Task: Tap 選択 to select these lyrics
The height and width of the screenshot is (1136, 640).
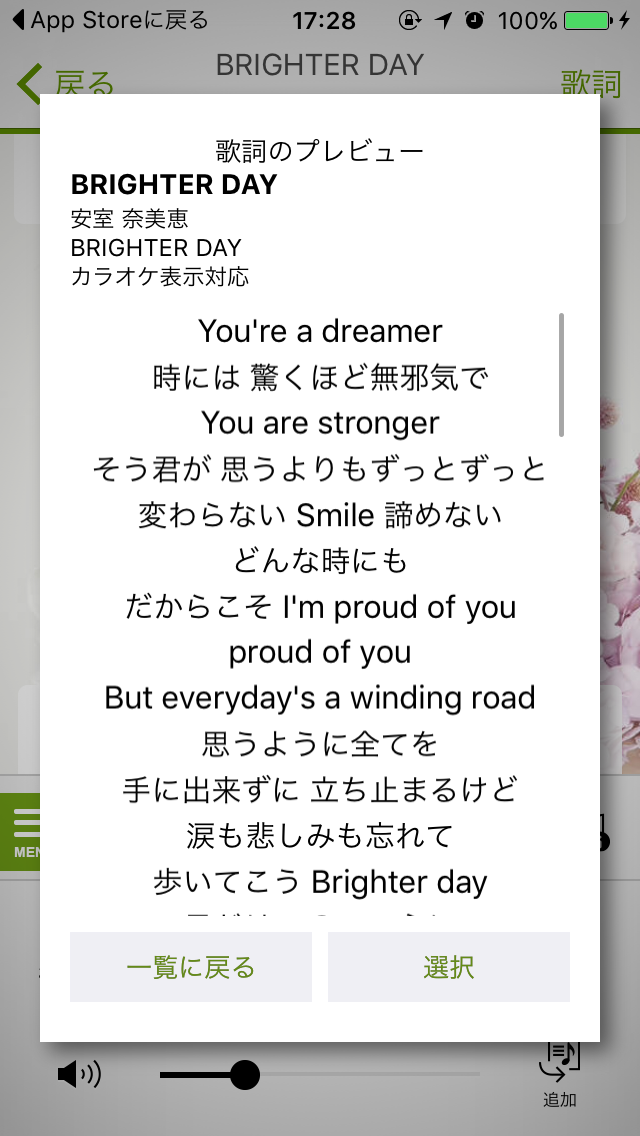Action: point(448,967)
